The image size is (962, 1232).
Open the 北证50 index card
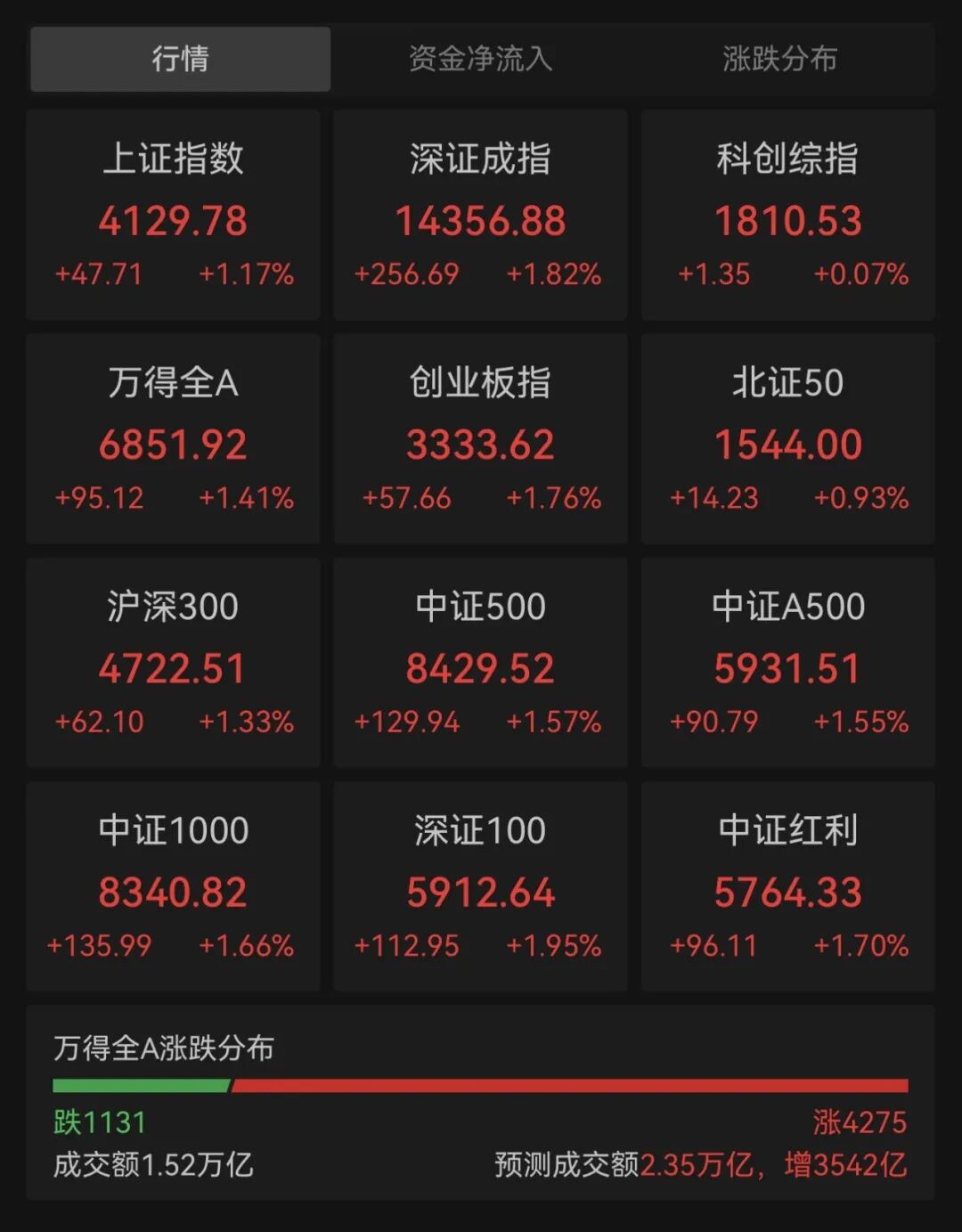[787, 437]
